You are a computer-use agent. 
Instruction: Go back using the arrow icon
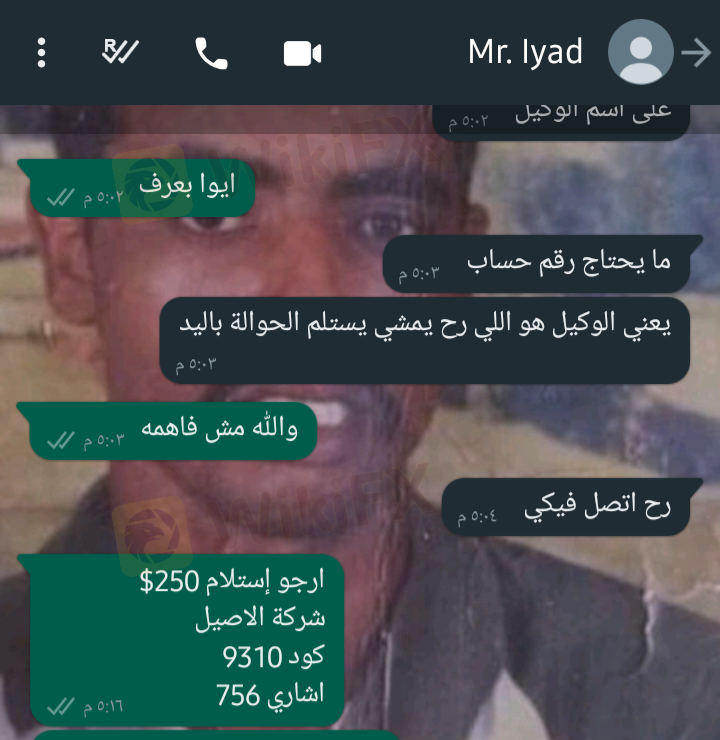pos(696,52)
